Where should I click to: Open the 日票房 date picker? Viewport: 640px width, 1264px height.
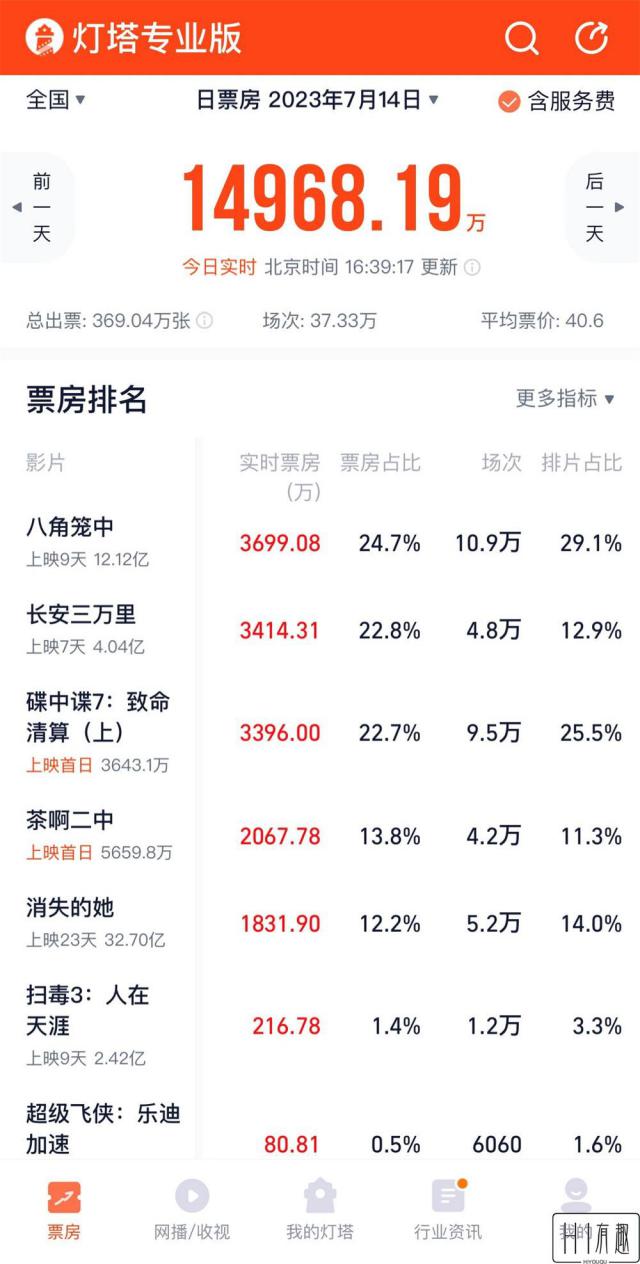(317, 100)
